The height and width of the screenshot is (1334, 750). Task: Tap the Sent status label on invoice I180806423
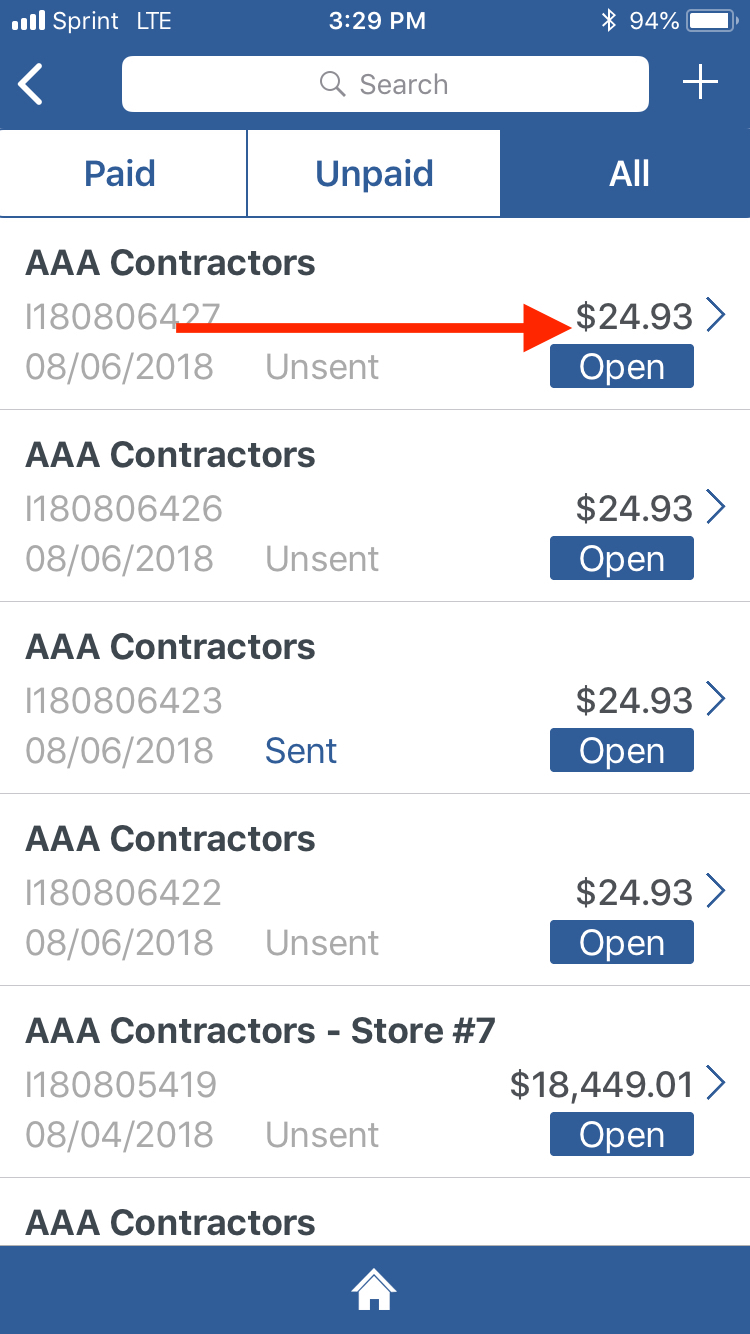300,751
